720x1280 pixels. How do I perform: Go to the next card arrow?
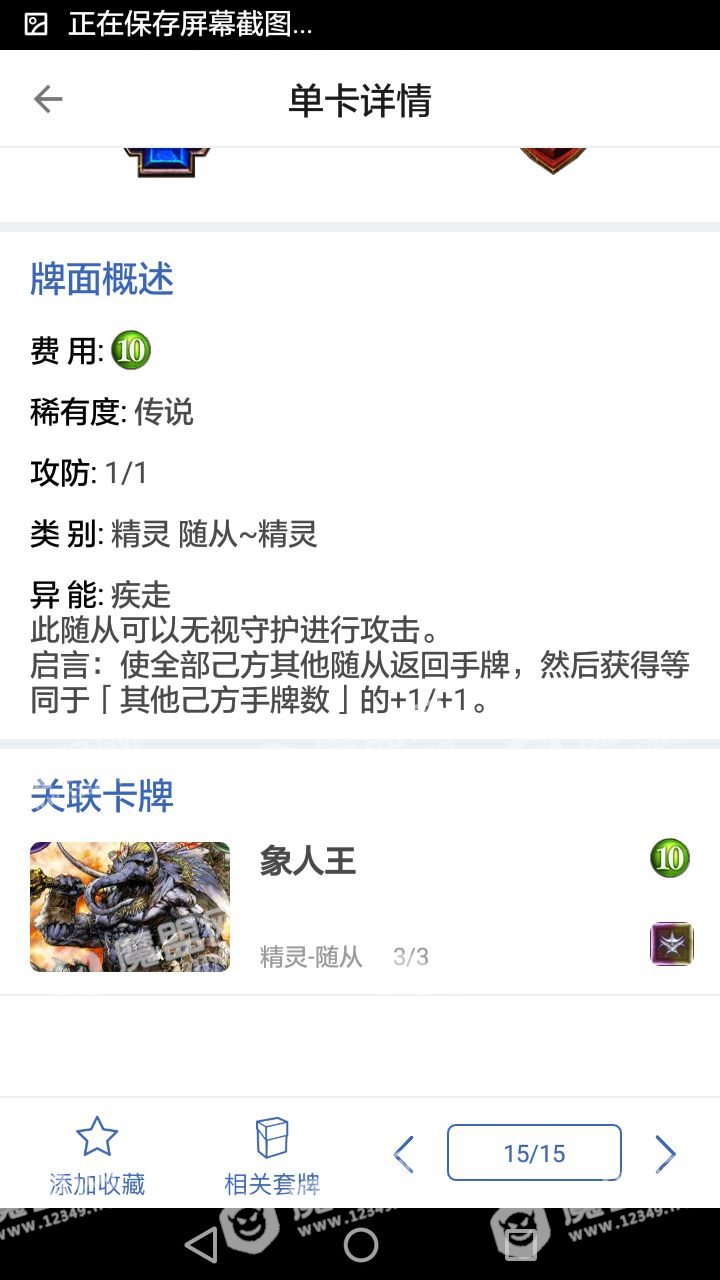click(665, 1153)
